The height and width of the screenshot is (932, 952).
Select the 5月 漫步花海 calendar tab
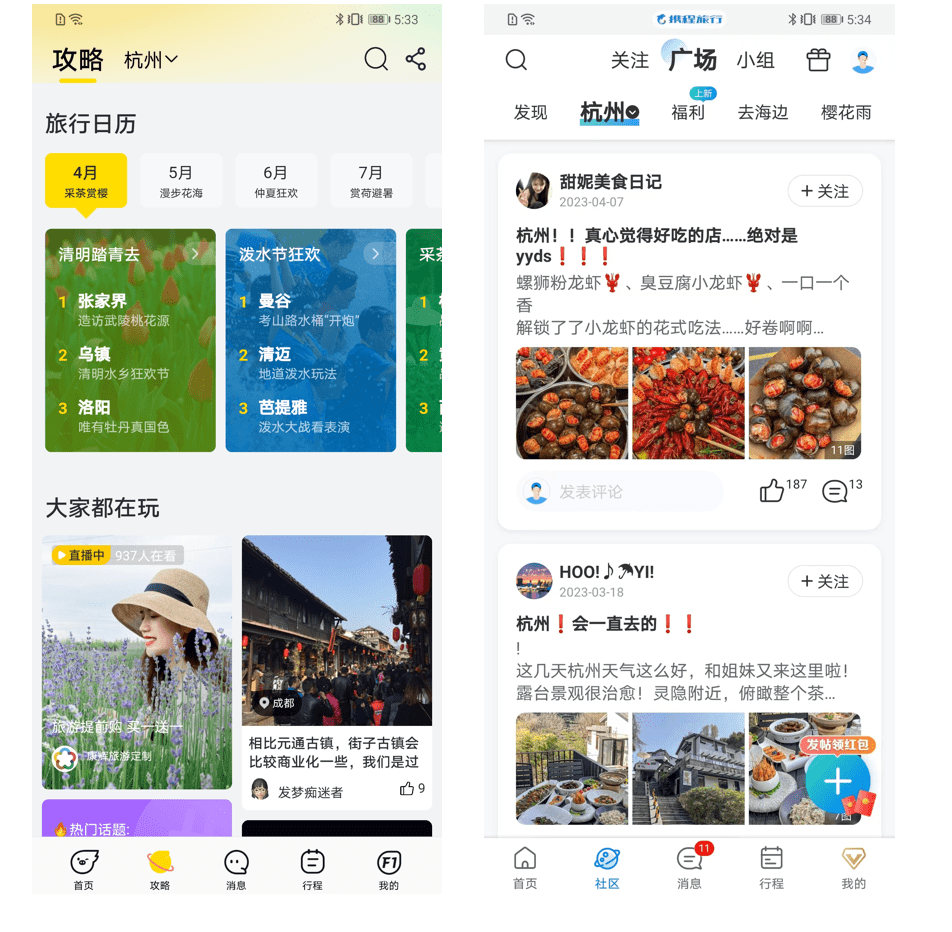click(181, 181)
